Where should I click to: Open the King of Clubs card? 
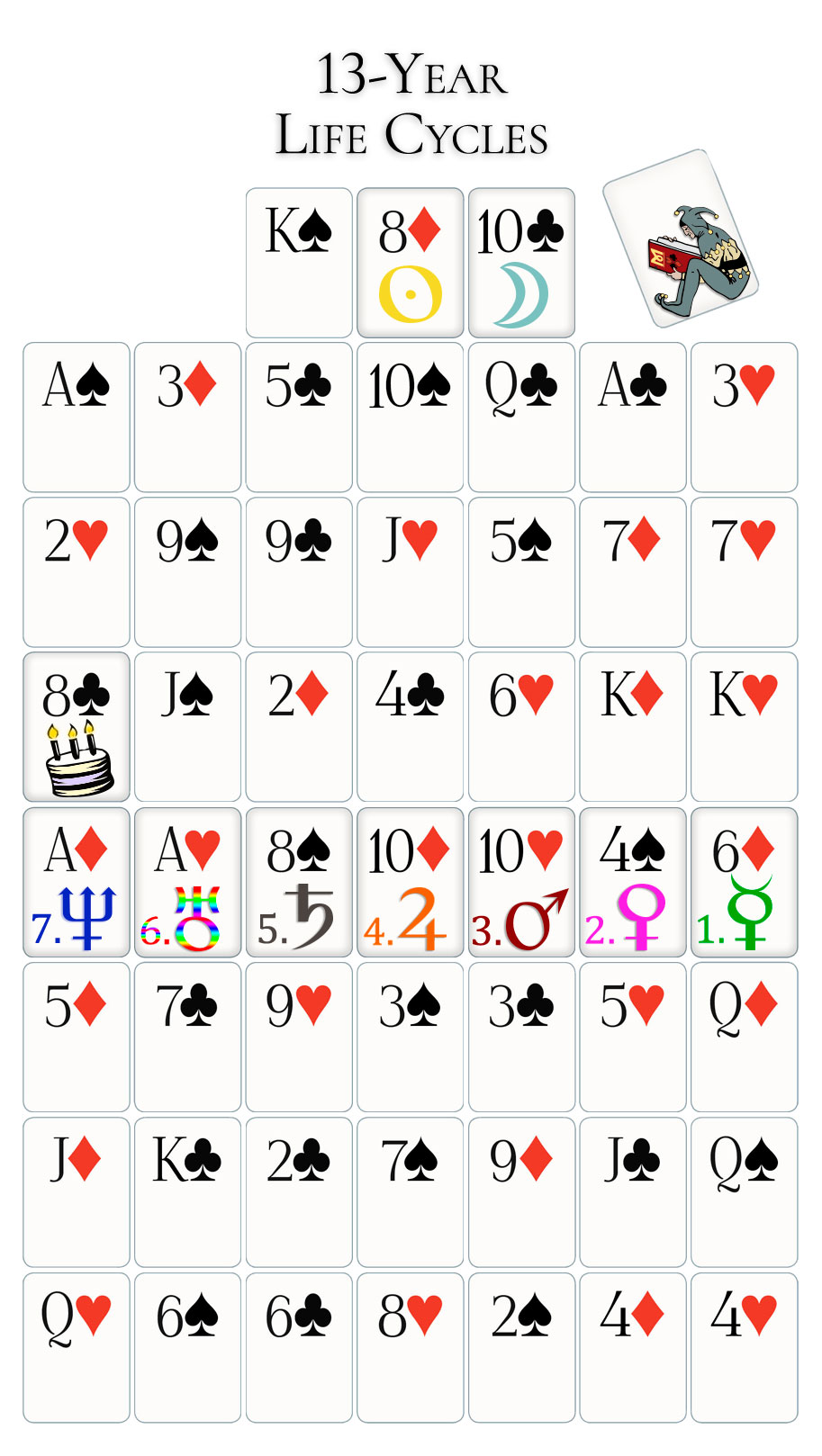coord(188,1192)
